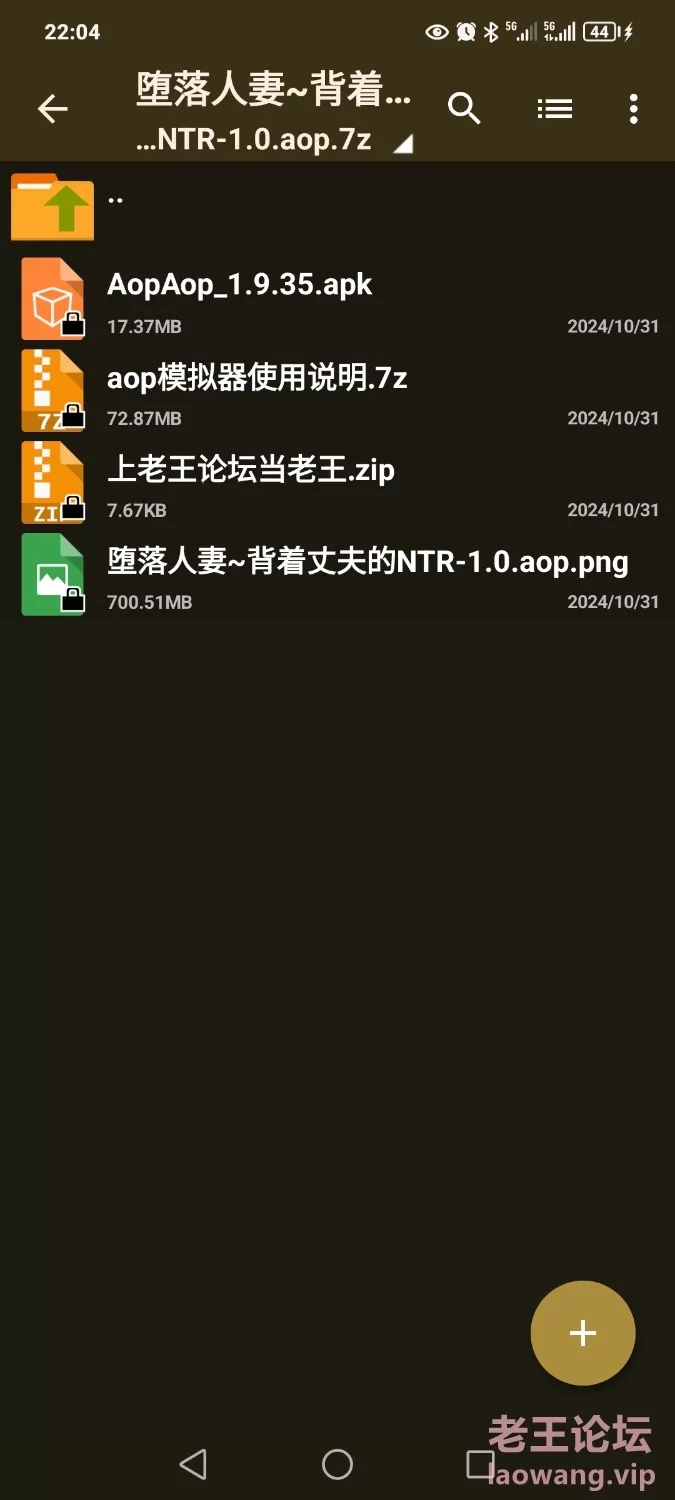The height and width of the screenshot is (1500, 675).
Task: Expand the archive path dropdown in the title
Action: pos(402,145)
